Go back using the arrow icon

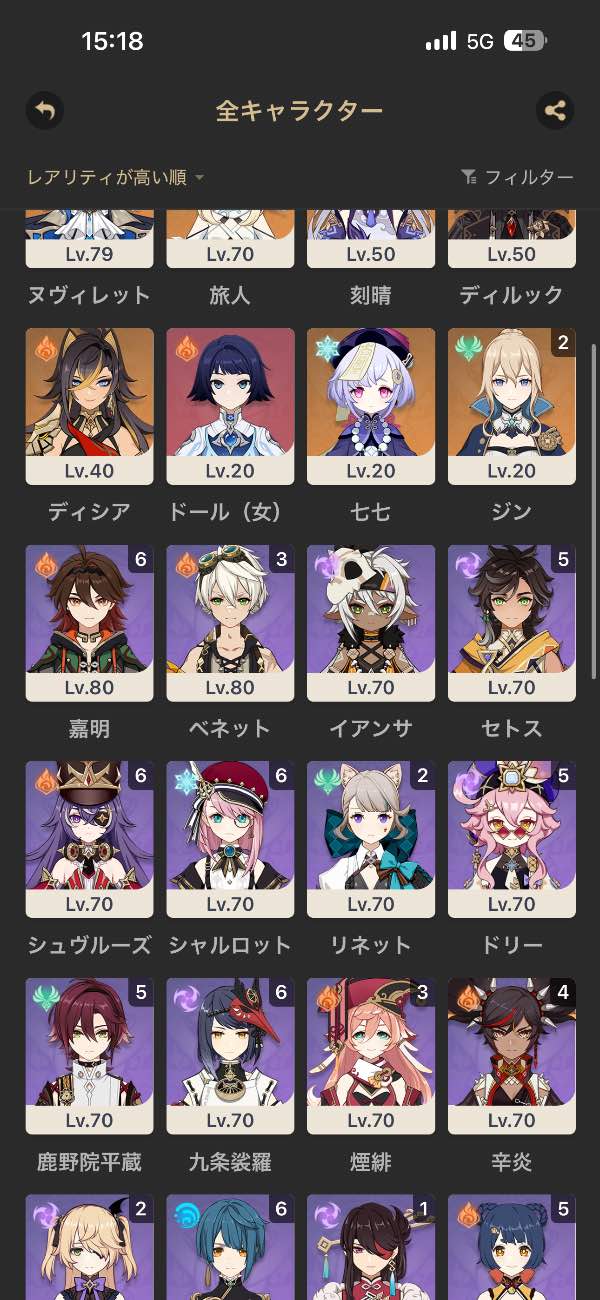click(x=45, y=111)
